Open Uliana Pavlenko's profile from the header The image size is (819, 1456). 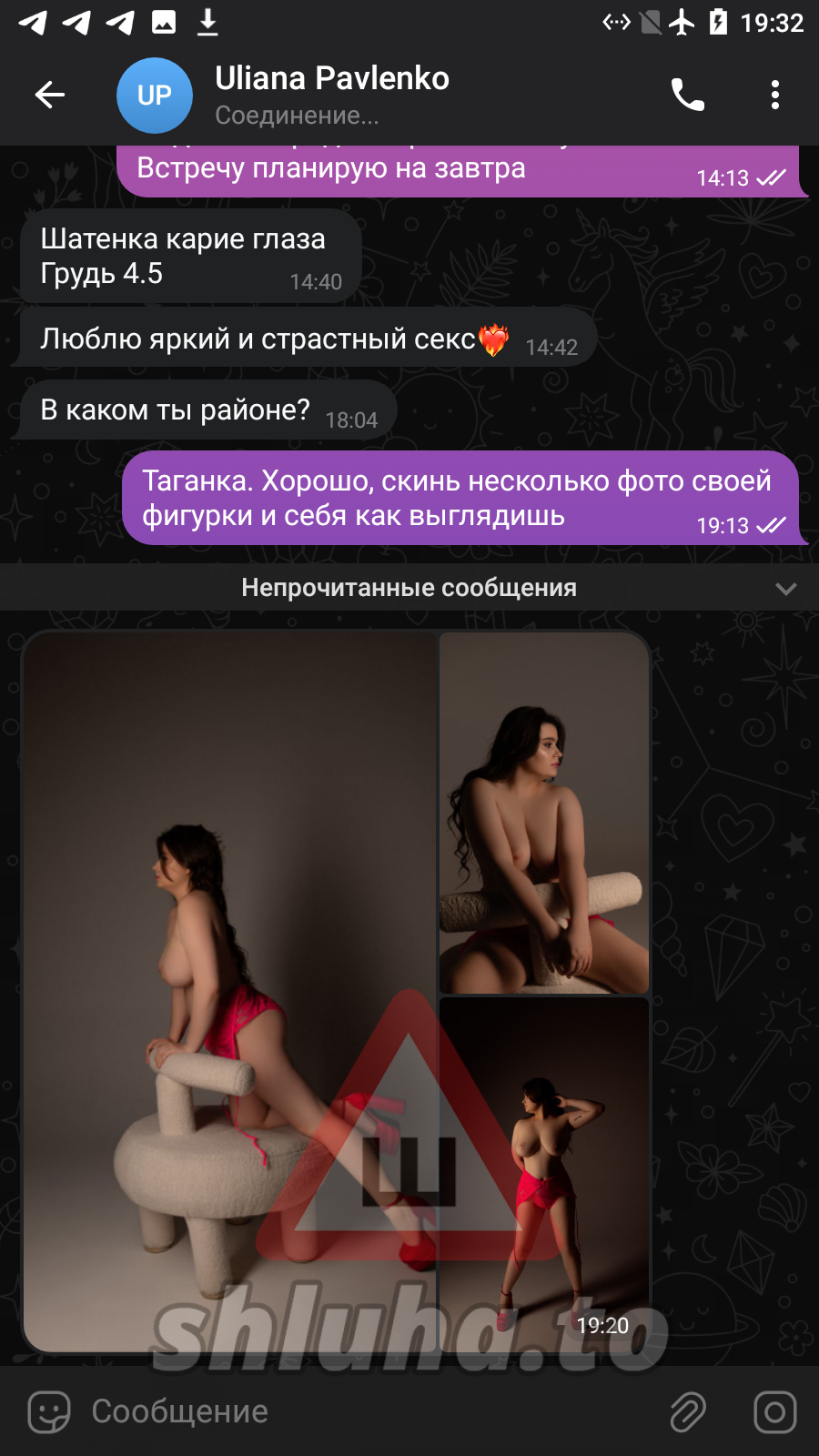(331, 95)
